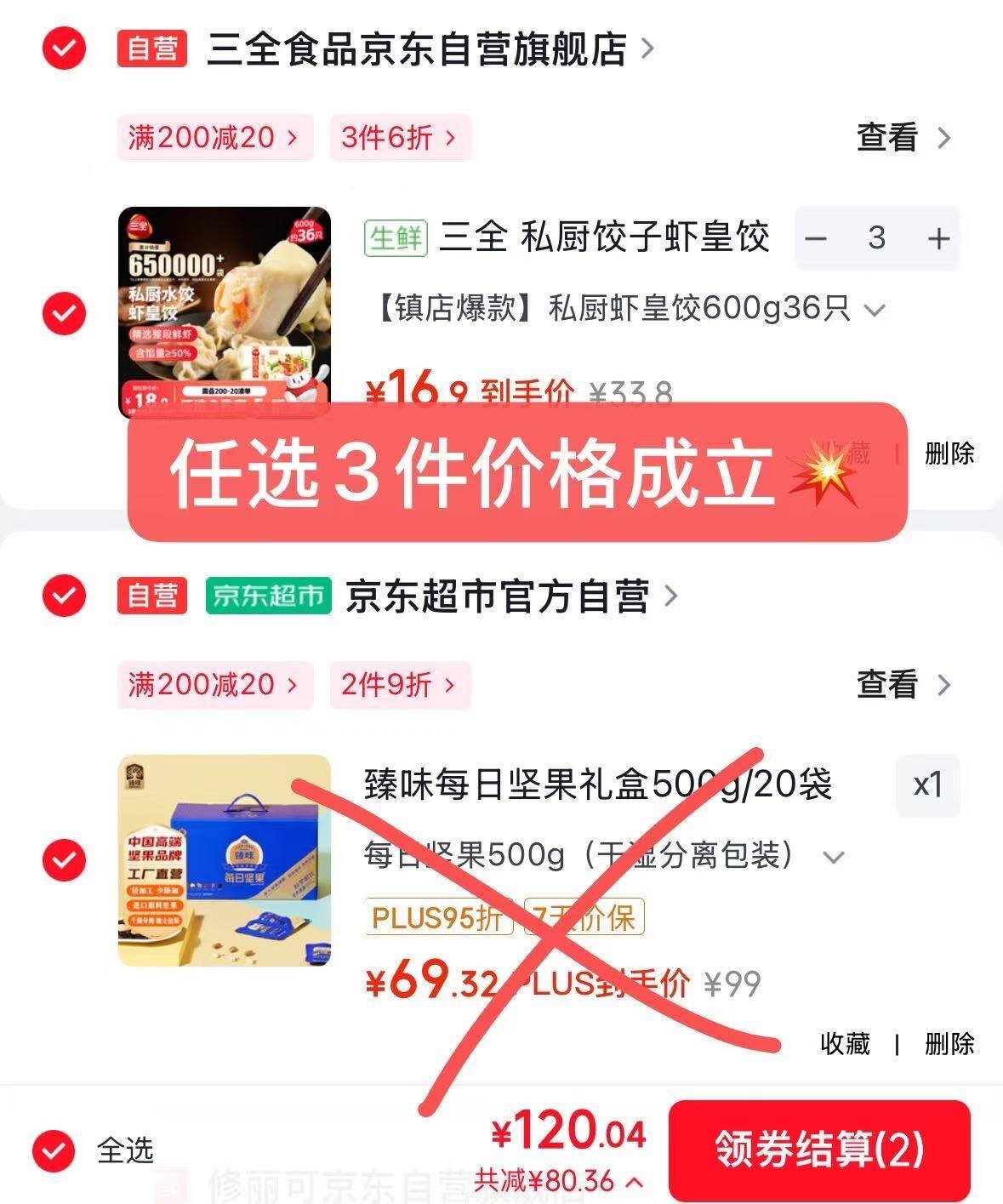Screen dimensions: 1003x1204
Task: Expand the 私厨虾皇饺600g36只 spec selector
Action: (875, 310)
